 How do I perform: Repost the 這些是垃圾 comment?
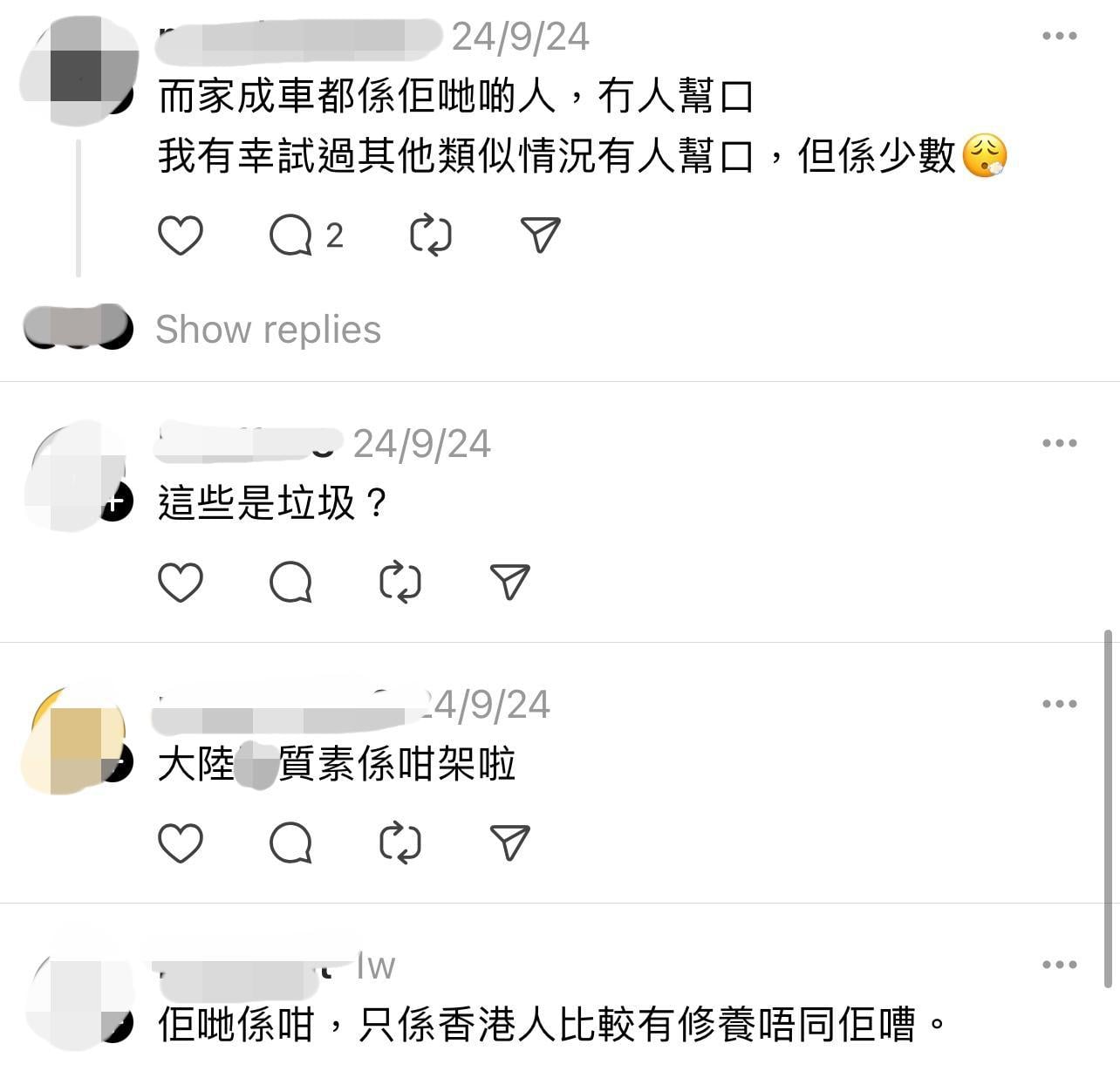(400, 583)
